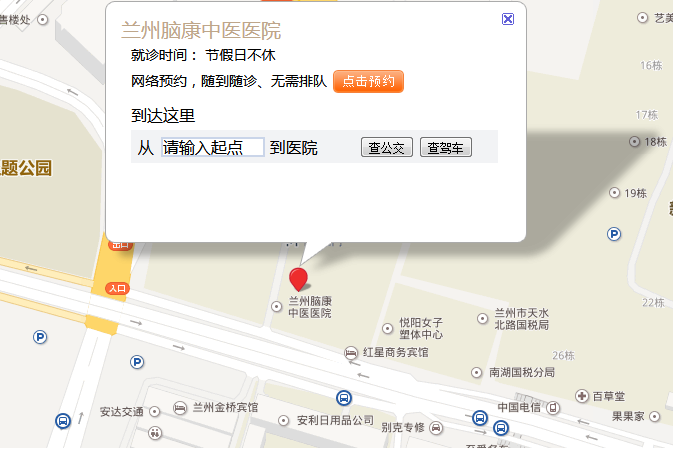Select the red hospital location marker

point(298,278)
